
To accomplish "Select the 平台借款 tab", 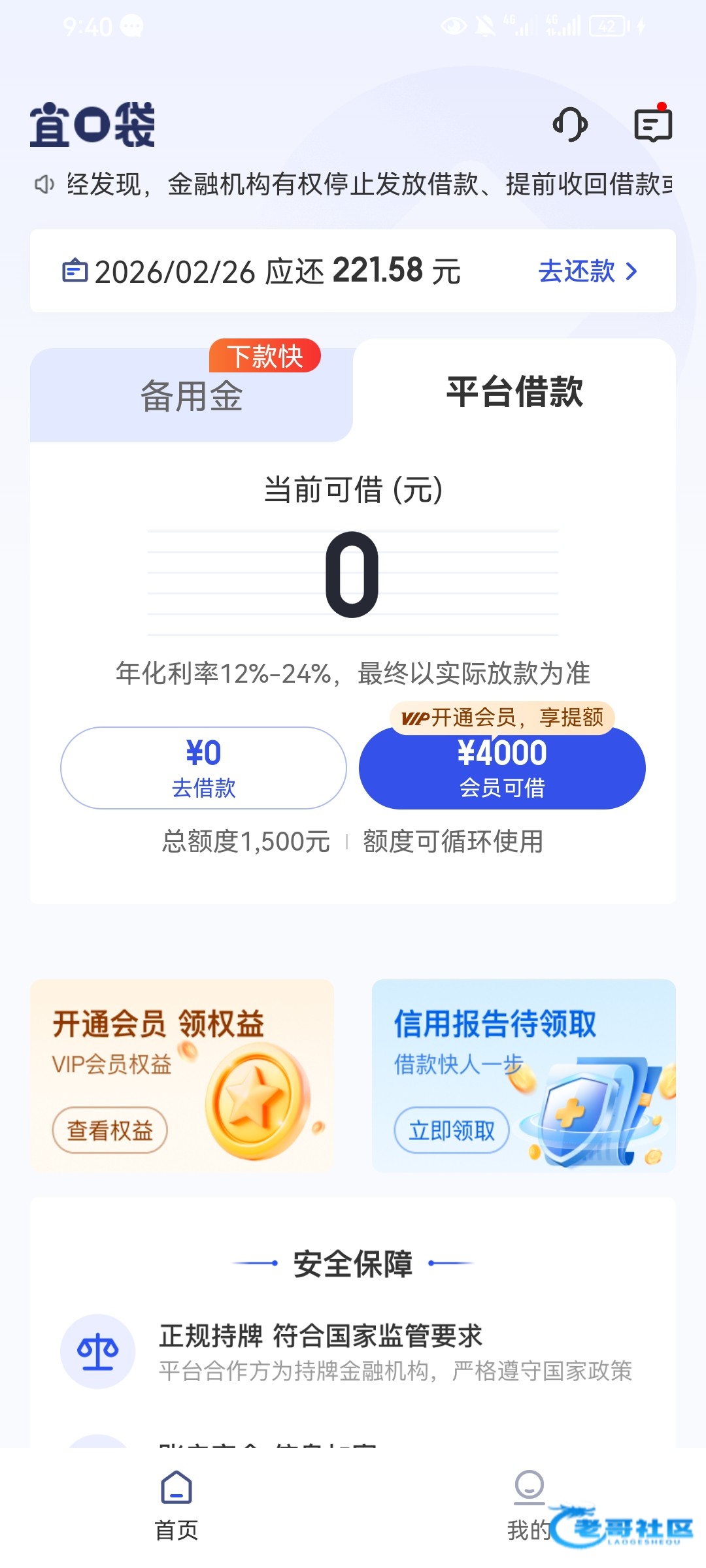I will pyautogui.click(x=514, y=392).
